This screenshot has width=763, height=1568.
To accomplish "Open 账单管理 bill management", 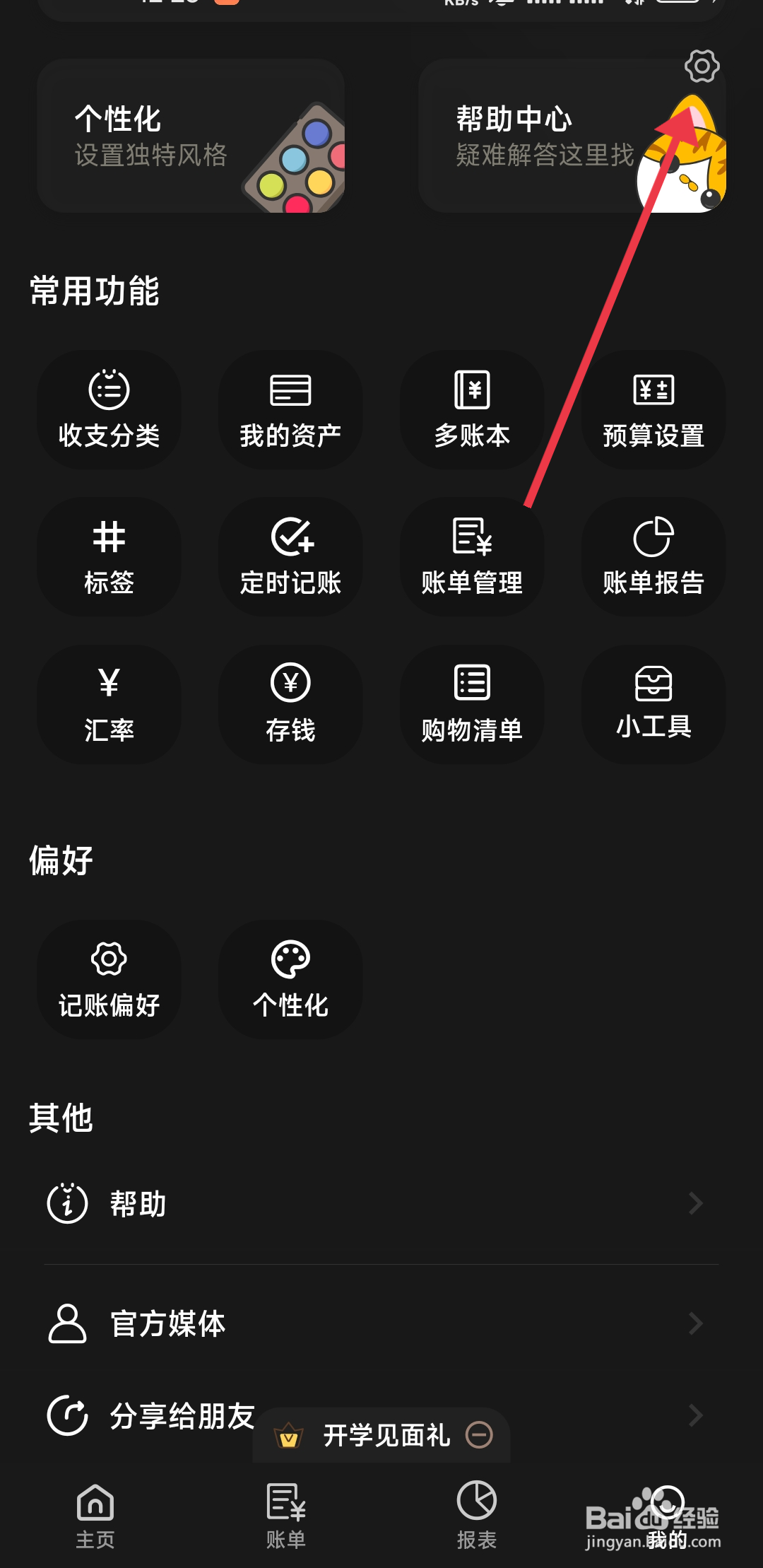I will (x=472, y=558).
